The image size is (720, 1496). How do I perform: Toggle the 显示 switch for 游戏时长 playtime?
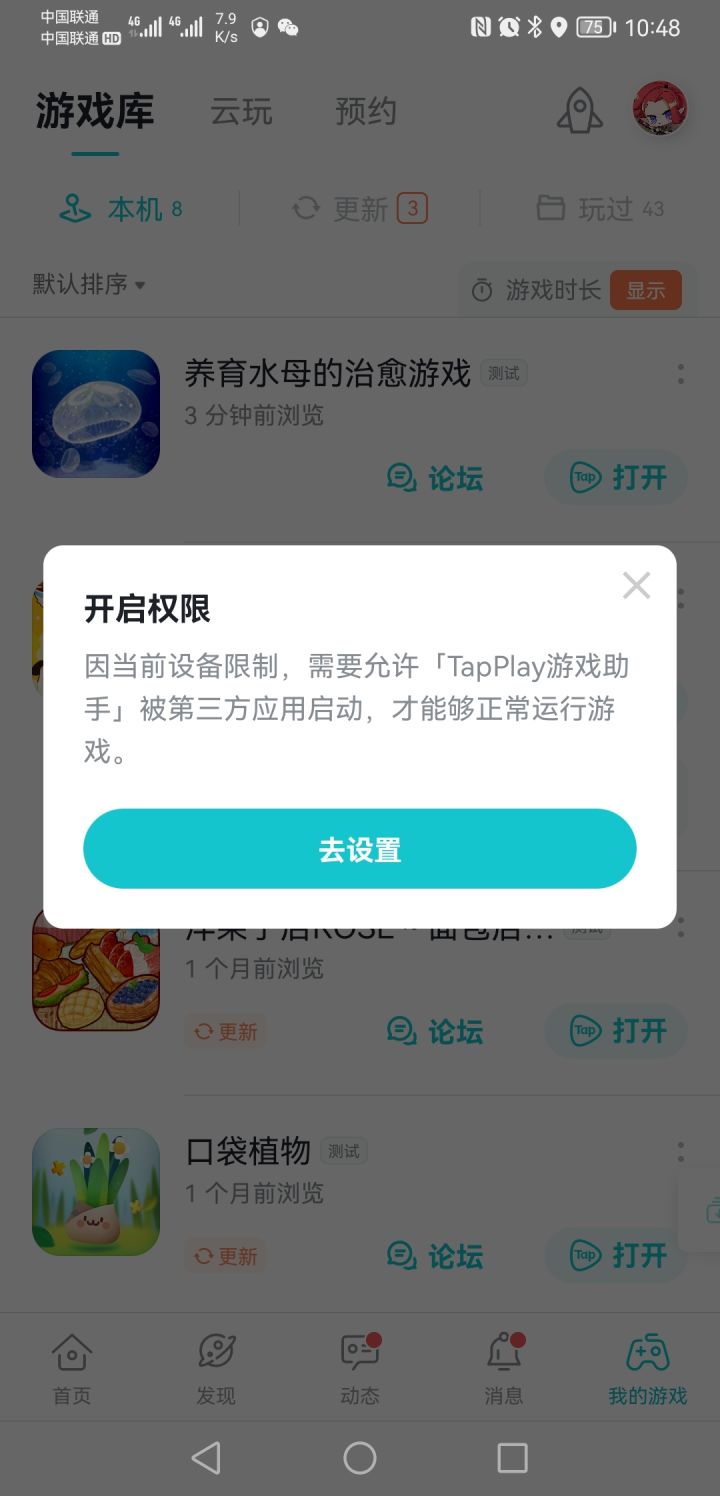pos(644,290)
